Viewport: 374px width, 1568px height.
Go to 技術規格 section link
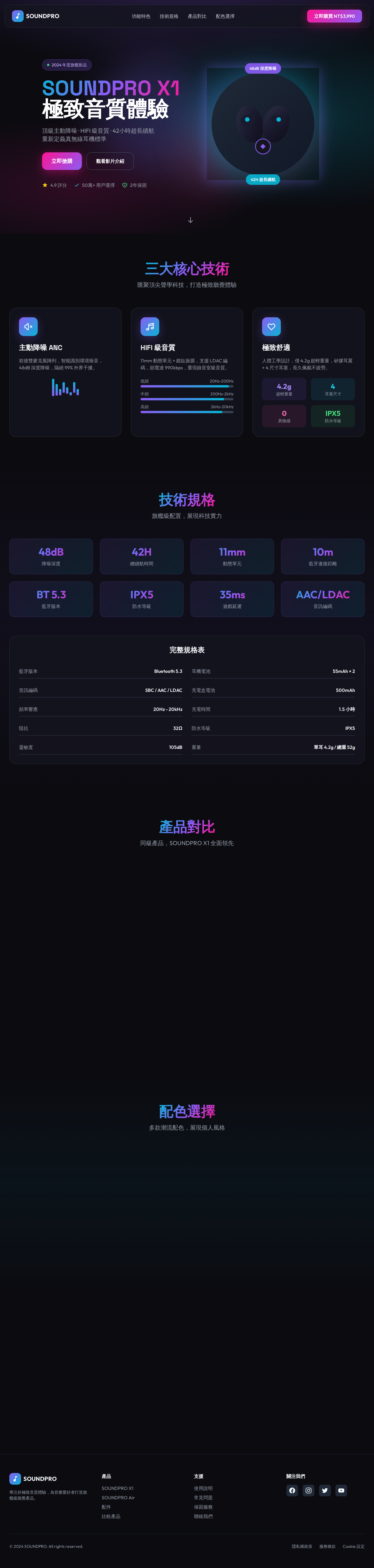[x=169, y=16]
